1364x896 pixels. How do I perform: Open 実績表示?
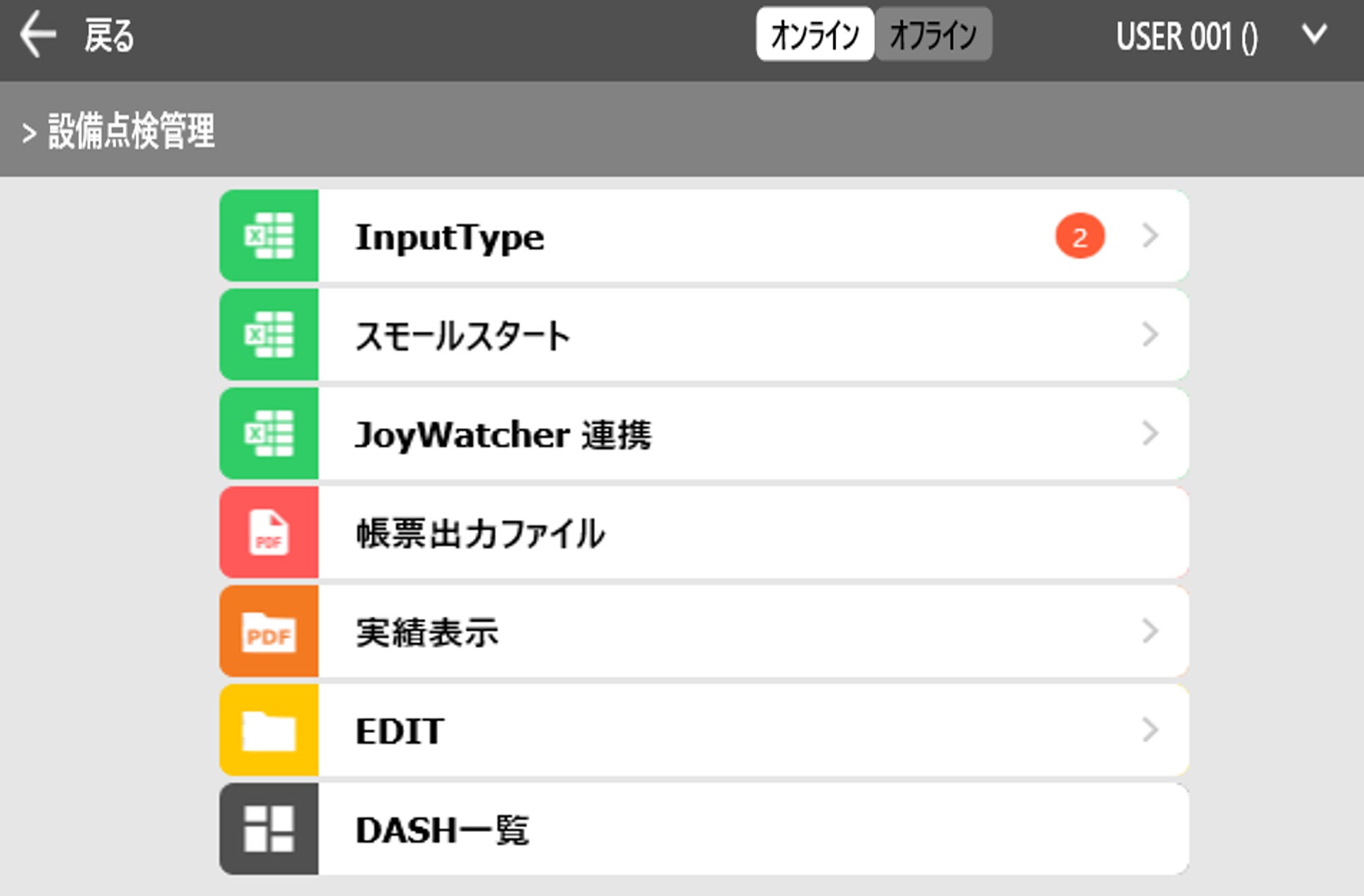click(704, 631)
